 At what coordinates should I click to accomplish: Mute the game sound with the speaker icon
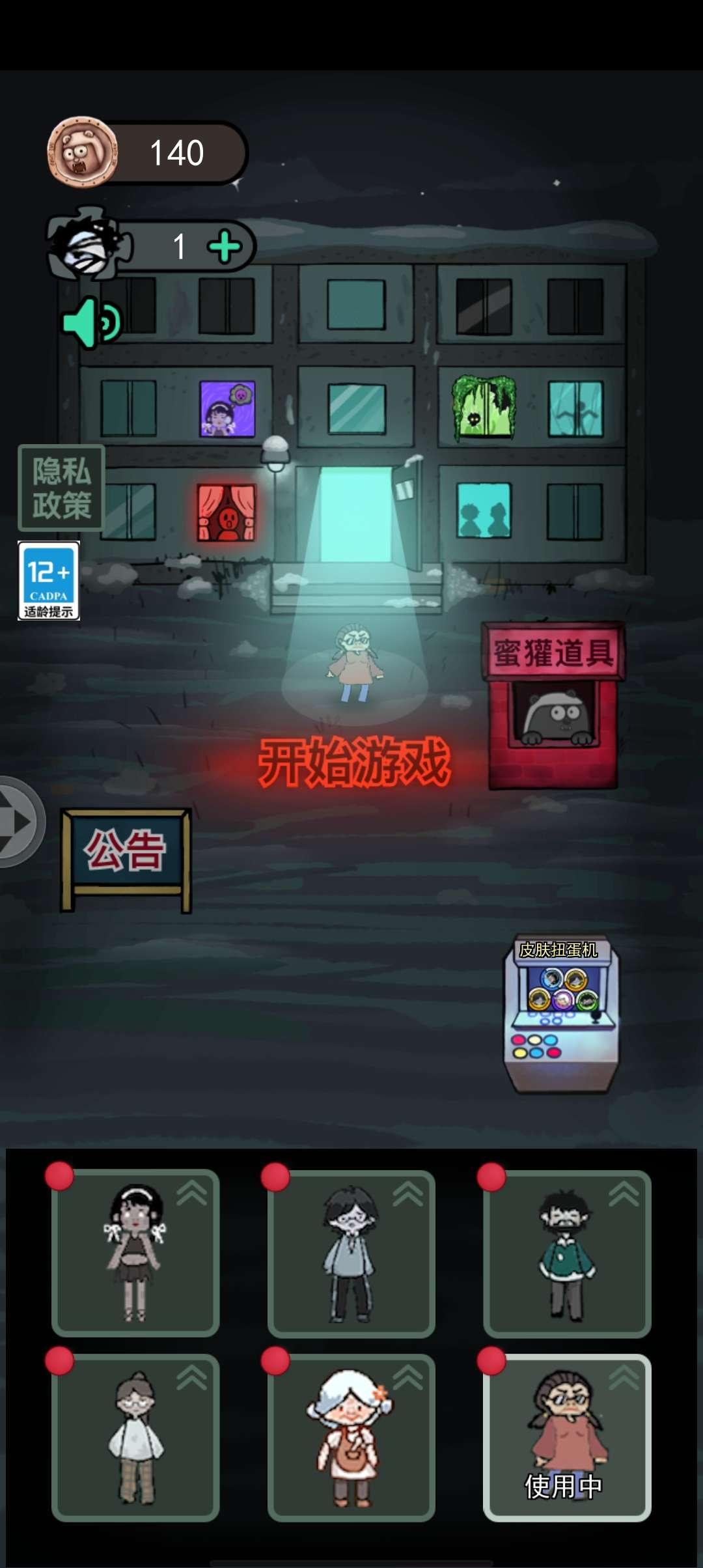[92, 322]
